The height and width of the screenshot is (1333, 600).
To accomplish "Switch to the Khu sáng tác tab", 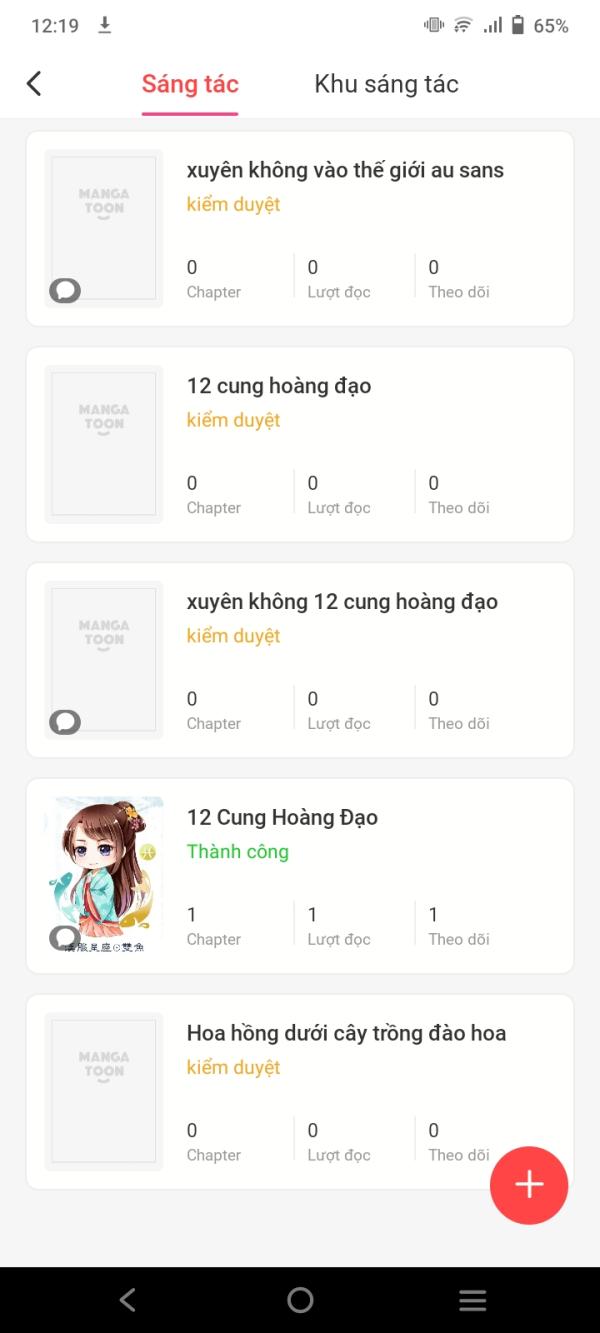I will (386, 83).
